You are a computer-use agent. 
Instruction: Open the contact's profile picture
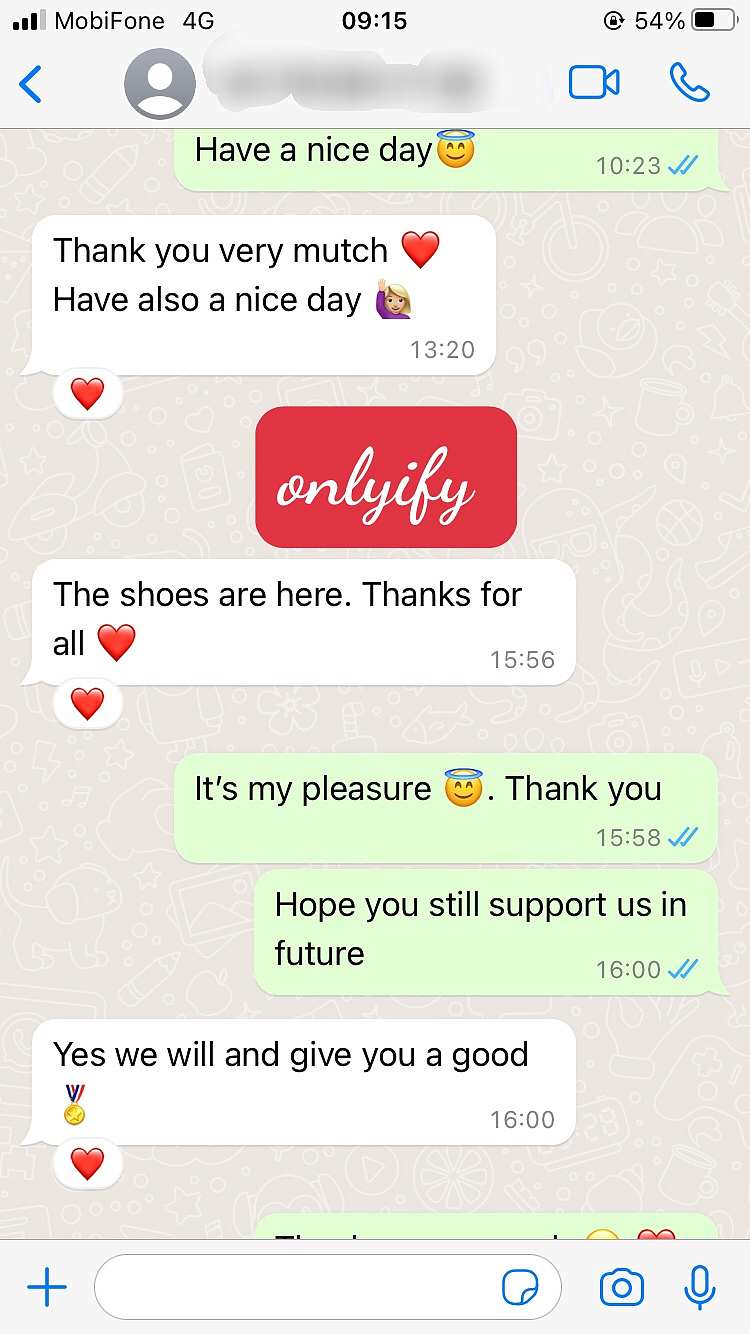(160, 84)
